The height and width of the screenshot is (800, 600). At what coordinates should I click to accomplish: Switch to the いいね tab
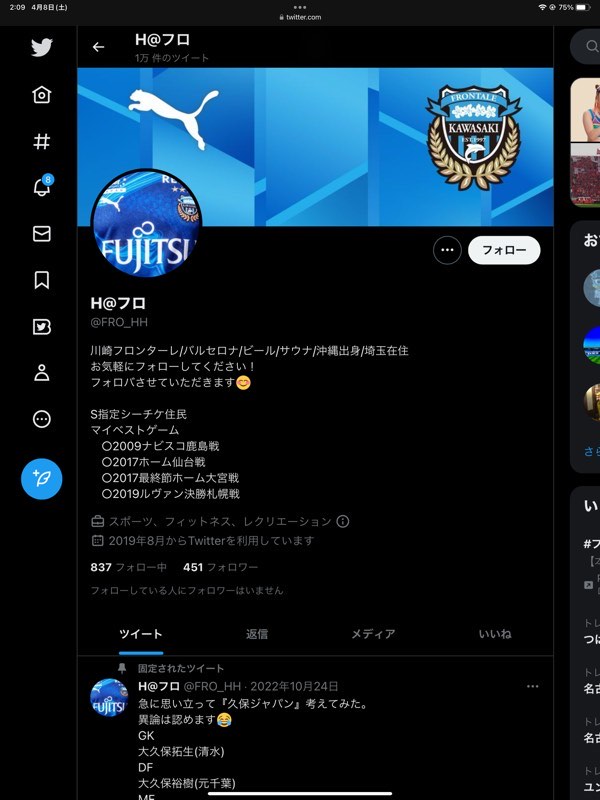(494, 634)
